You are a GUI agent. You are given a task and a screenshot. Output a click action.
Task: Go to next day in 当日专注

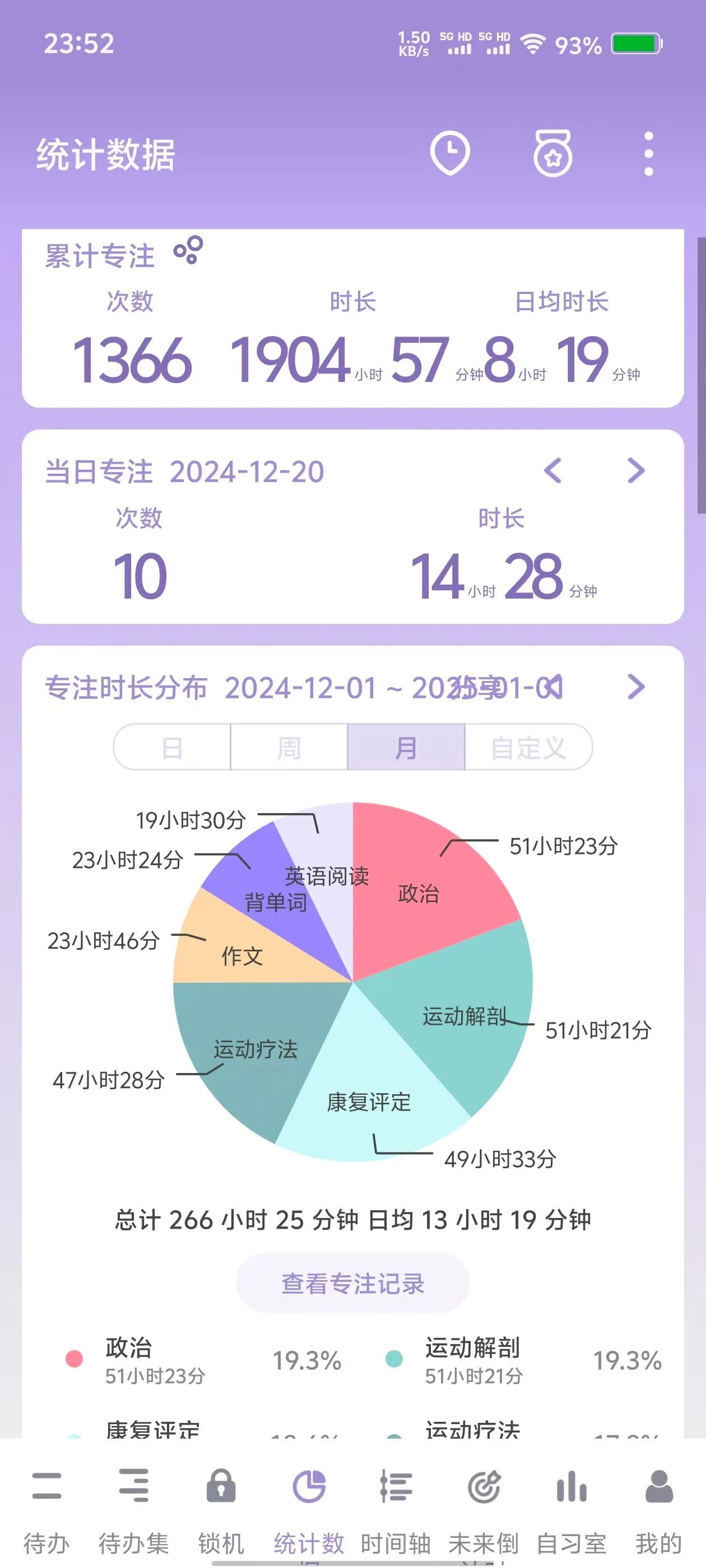(x=636, y=470)
